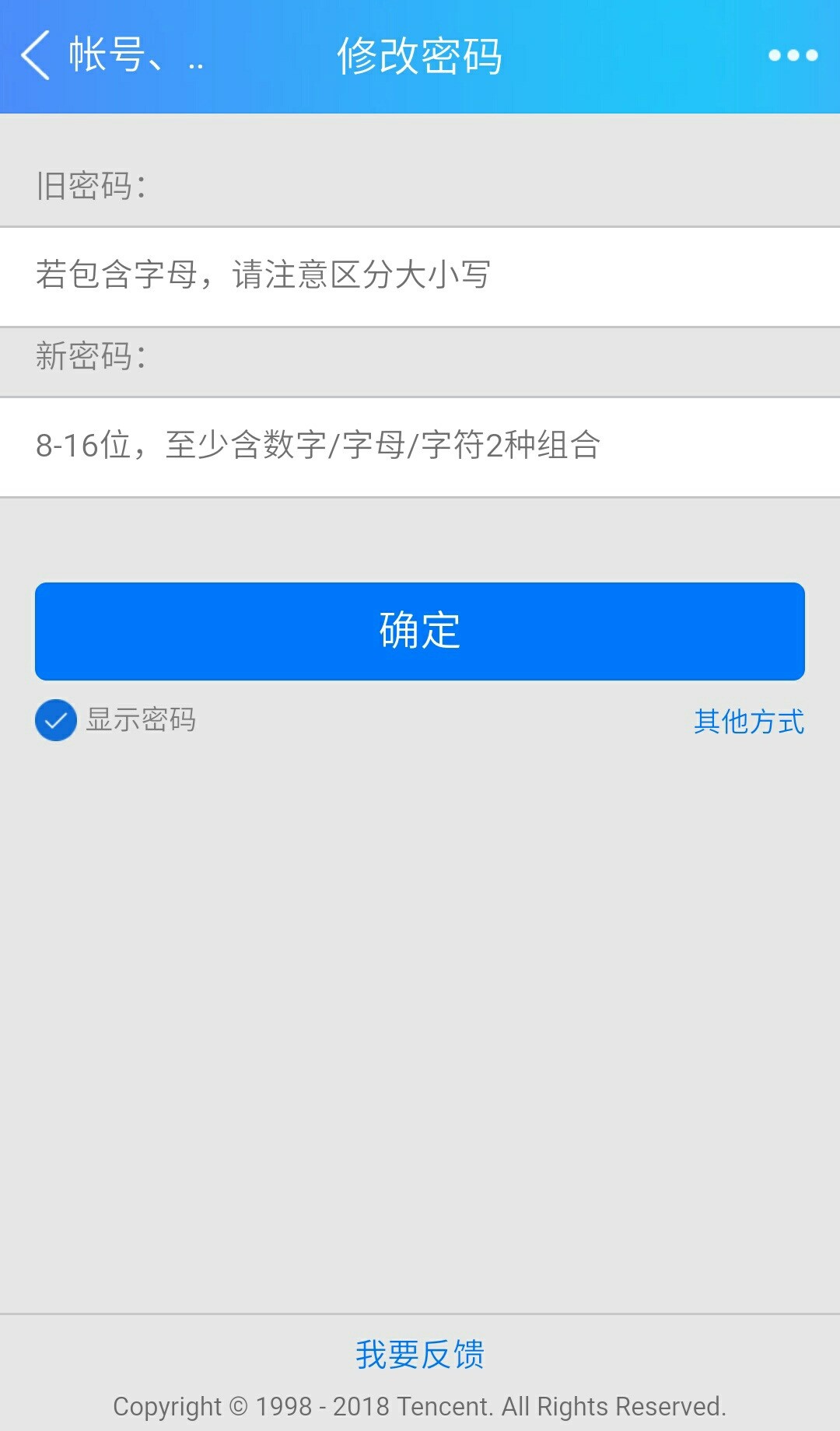Open 其他方式 for other verification methods
840x1431 pixels.
pos(751,721)
